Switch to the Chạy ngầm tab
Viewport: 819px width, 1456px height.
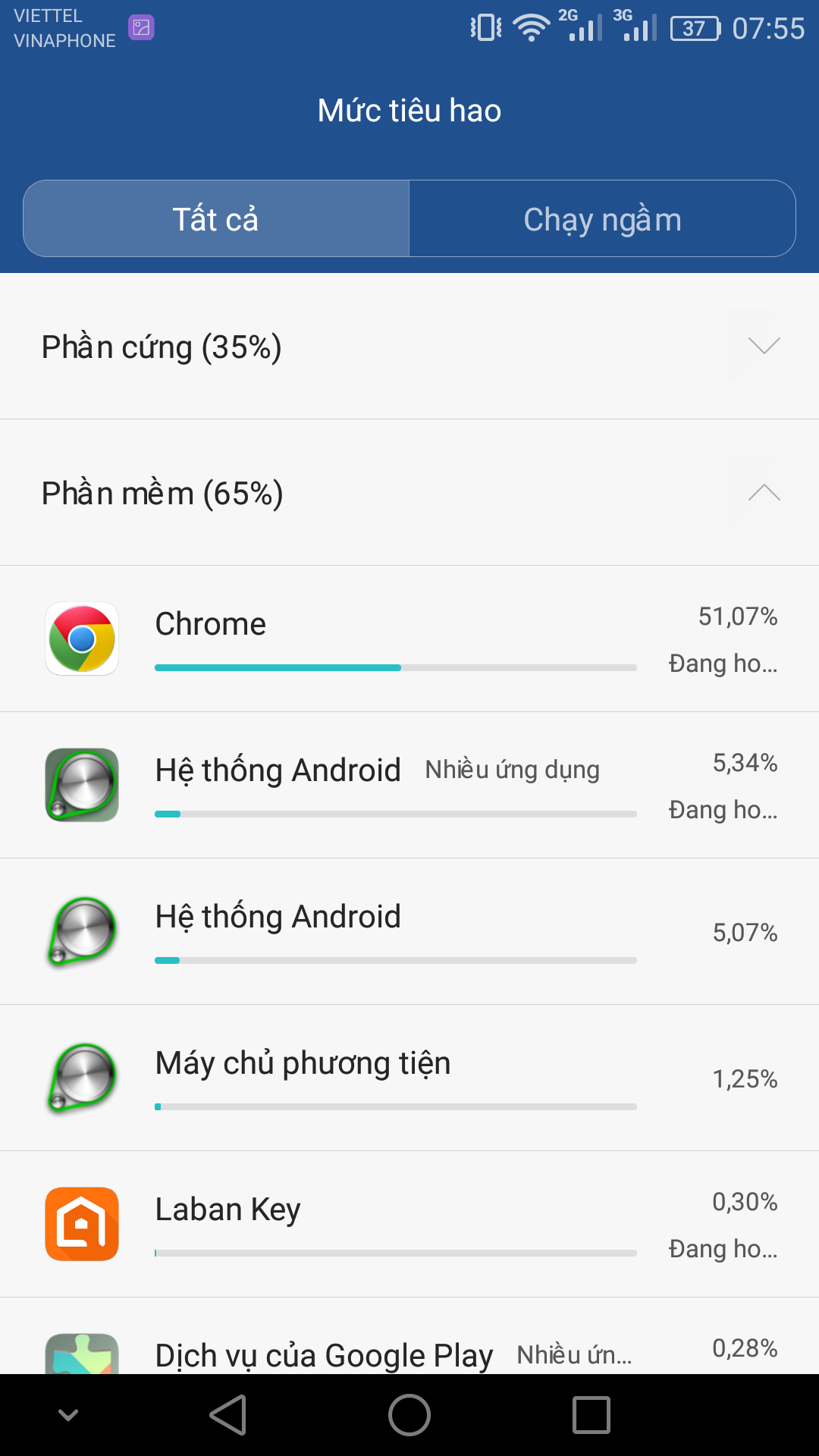601,218
